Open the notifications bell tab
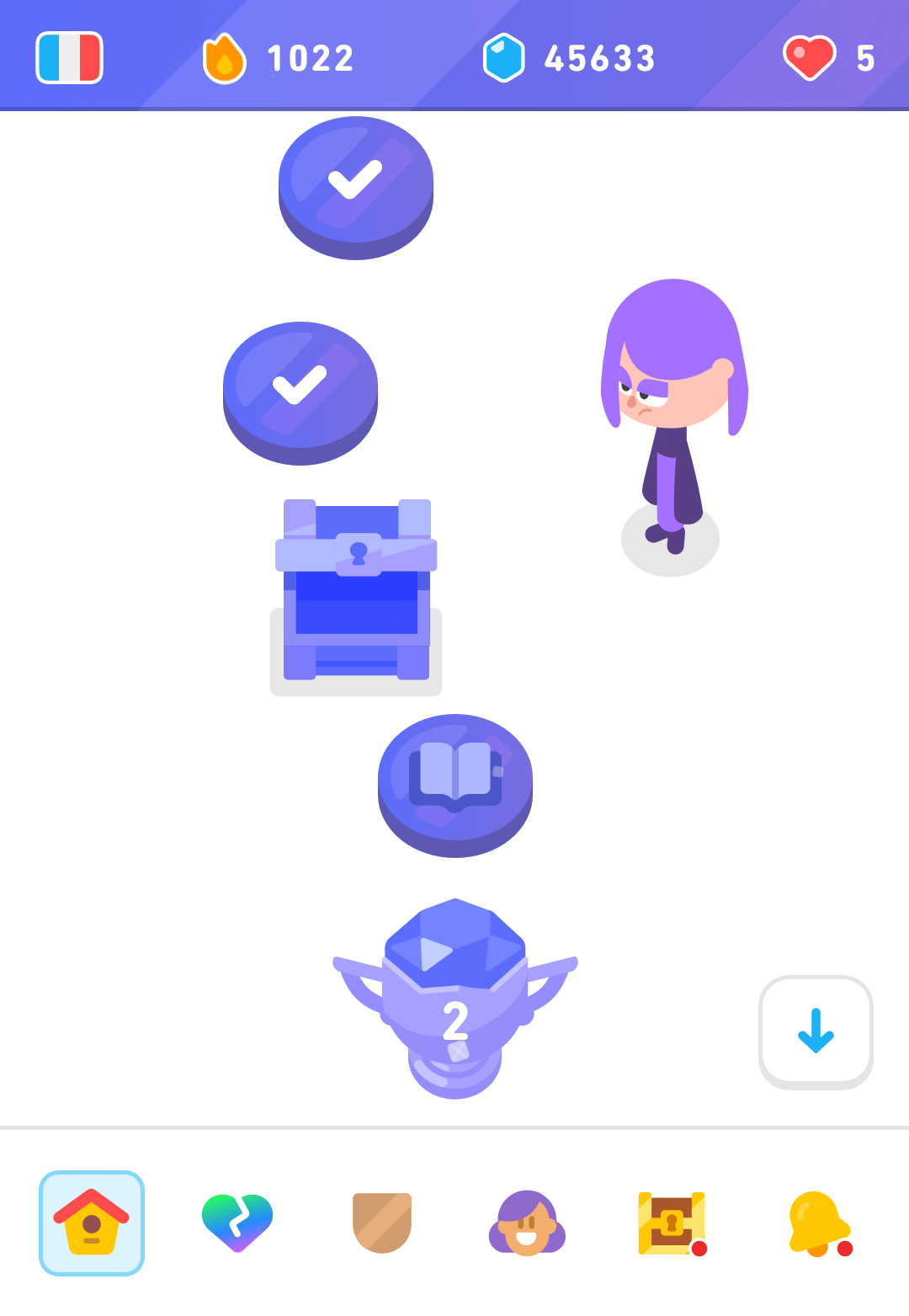 tap(818, 1223)
